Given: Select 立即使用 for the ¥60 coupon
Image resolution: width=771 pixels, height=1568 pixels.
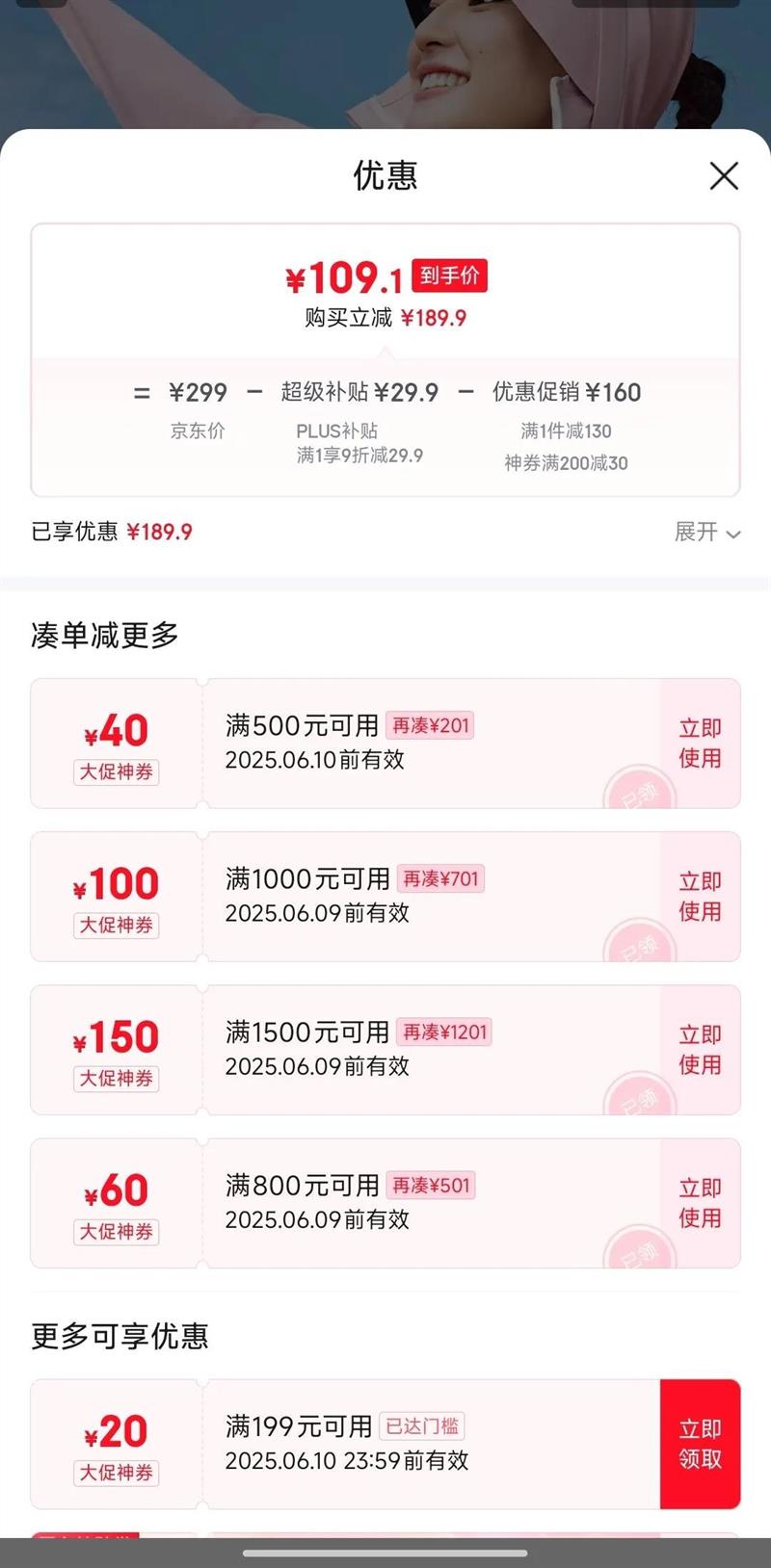Looking at the screenshot, I should pyautogui.click(x=700, y=1203).
